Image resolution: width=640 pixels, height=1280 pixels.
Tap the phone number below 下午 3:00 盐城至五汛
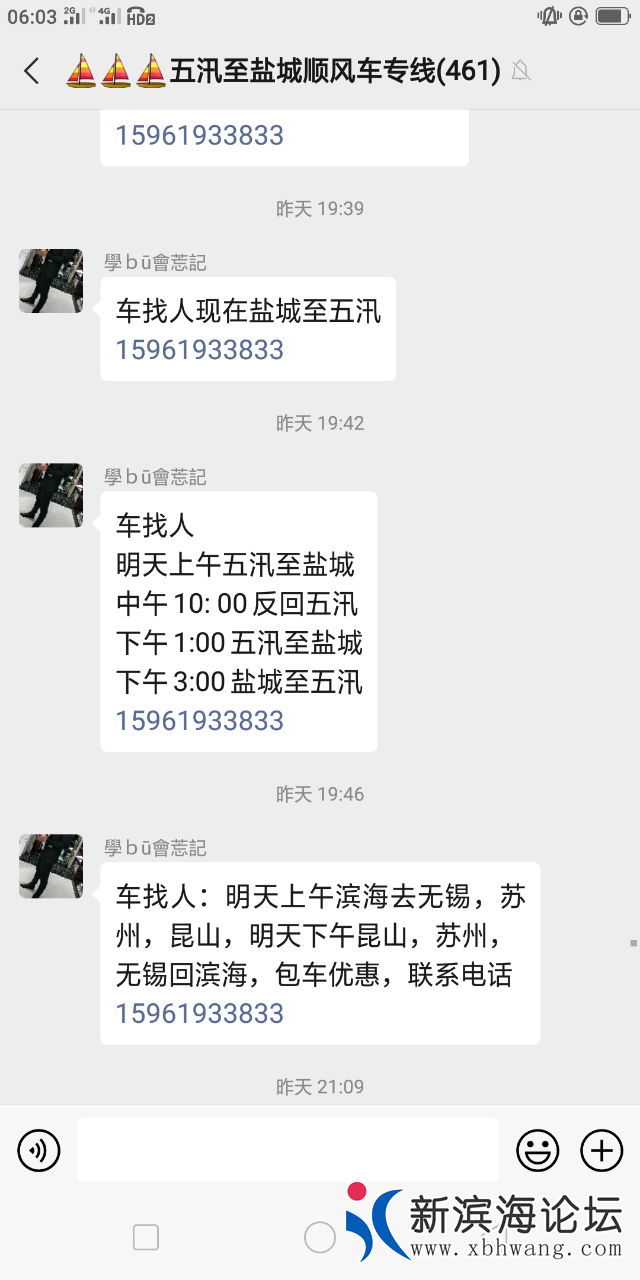click(200, 721)
